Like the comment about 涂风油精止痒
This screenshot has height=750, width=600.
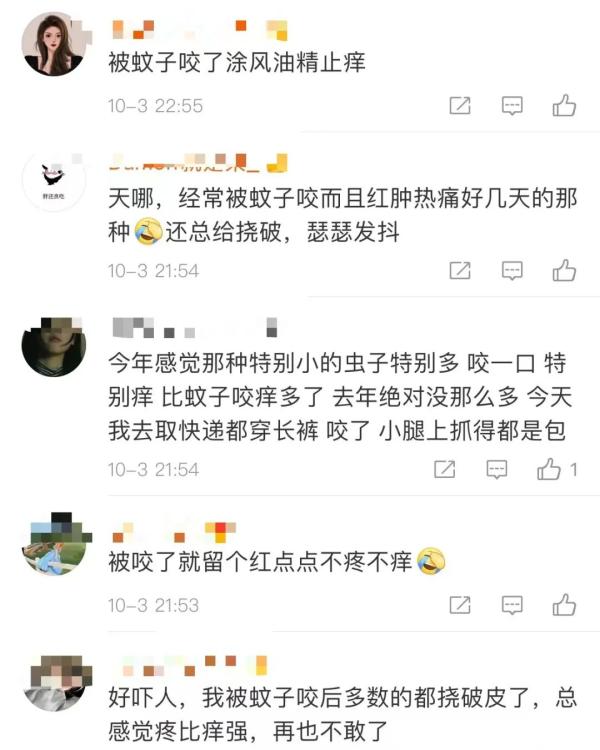[564, 105]
